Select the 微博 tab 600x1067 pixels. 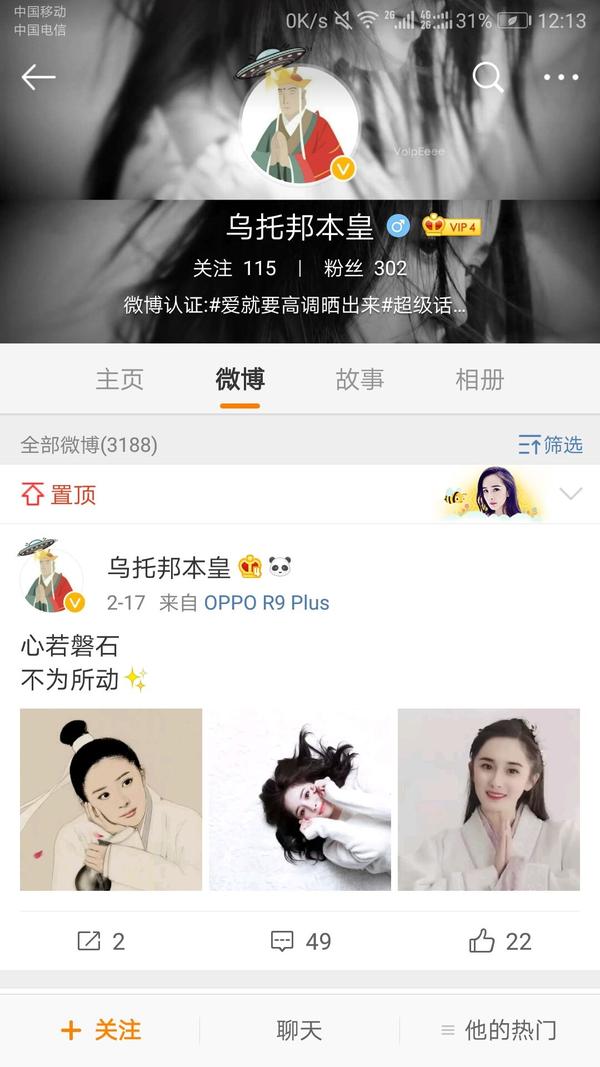(240, 379)
